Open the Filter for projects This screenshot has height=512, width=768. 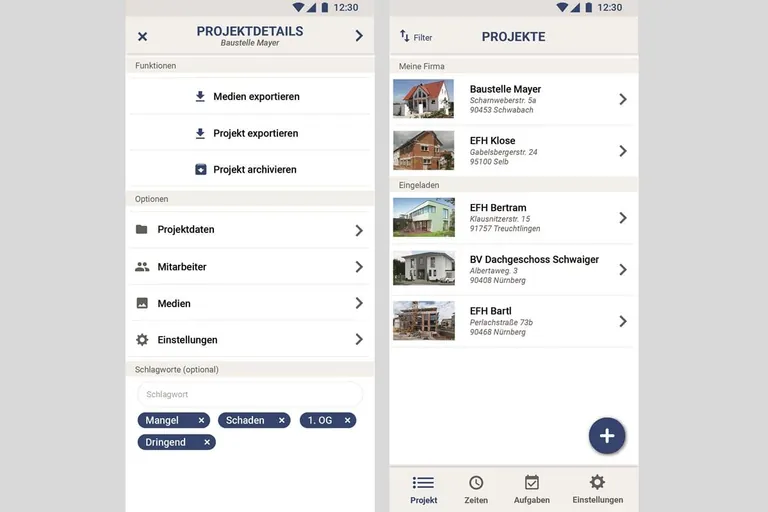[416, 37]
